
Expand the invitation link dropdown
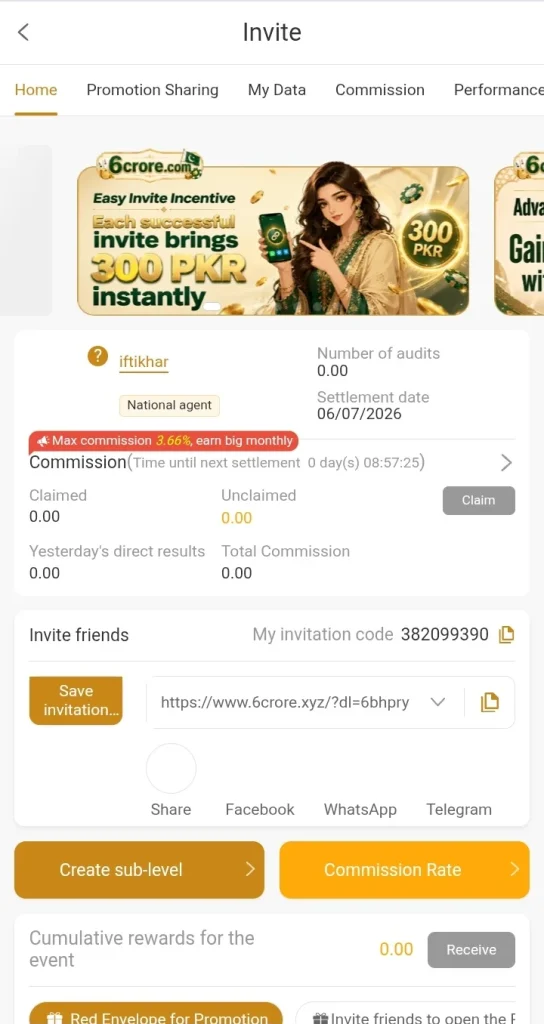[438, 702]
